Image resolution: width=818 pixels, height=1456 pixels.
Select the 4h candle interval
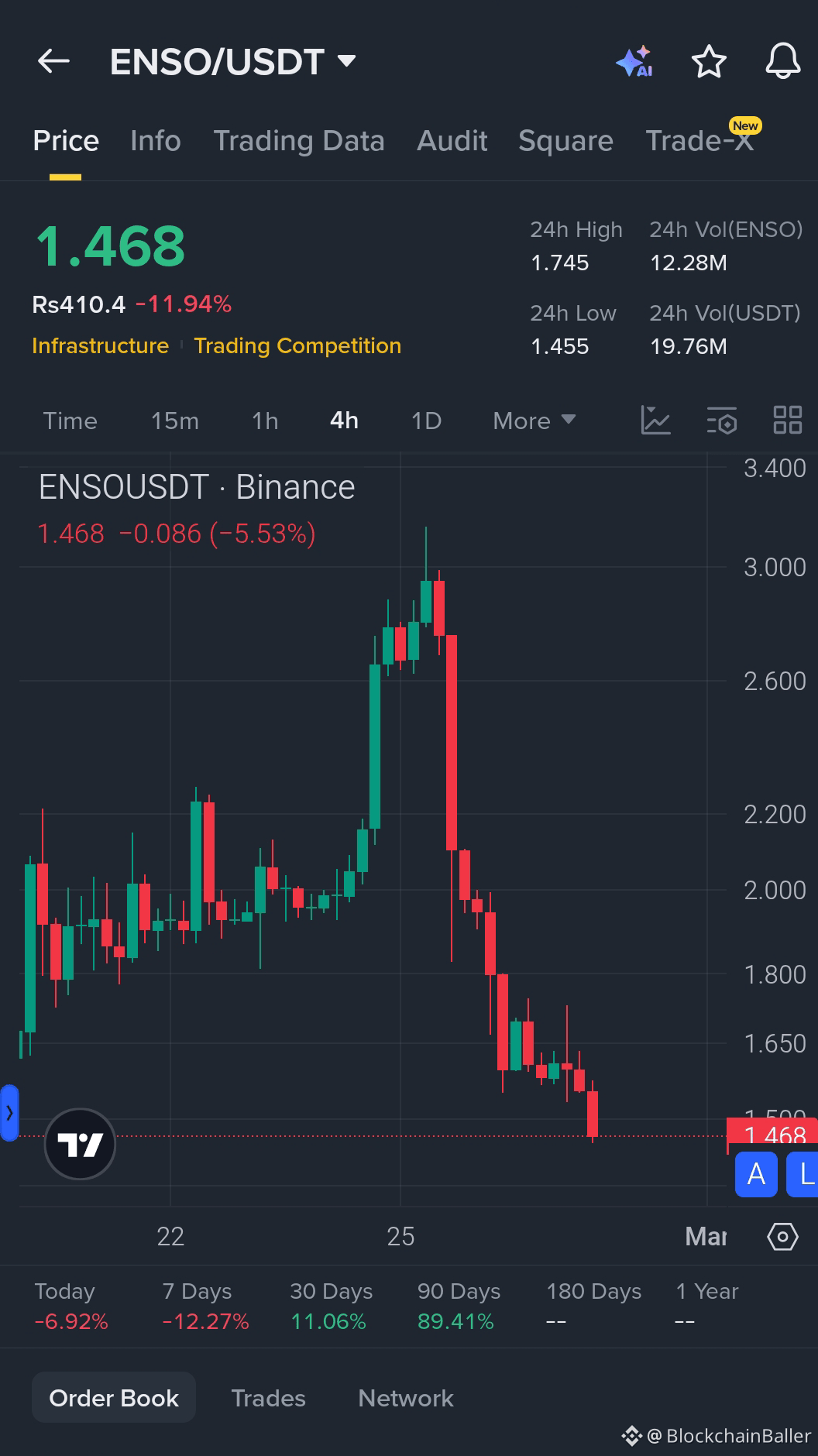pos(343,421)
